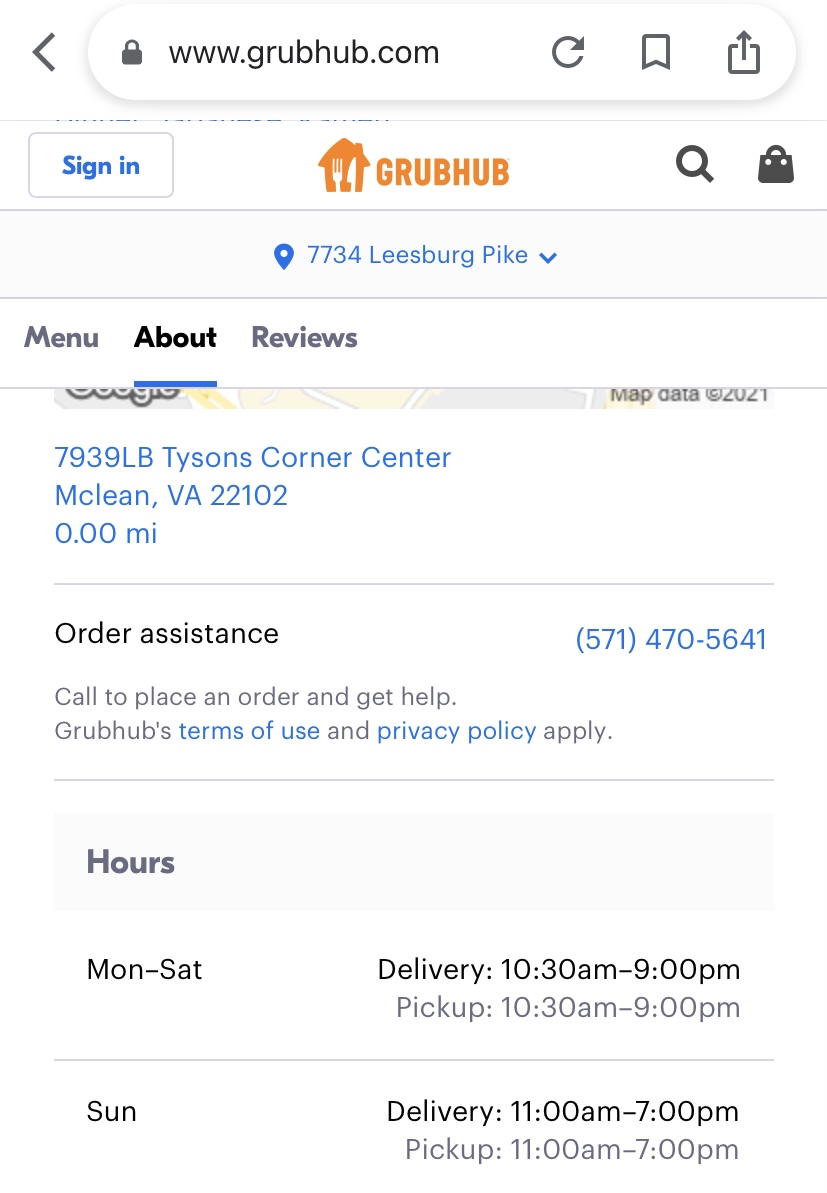This screenshot has height=1193, width=827.
Task: Switch to the Menu tab
Action: point(61,338)
